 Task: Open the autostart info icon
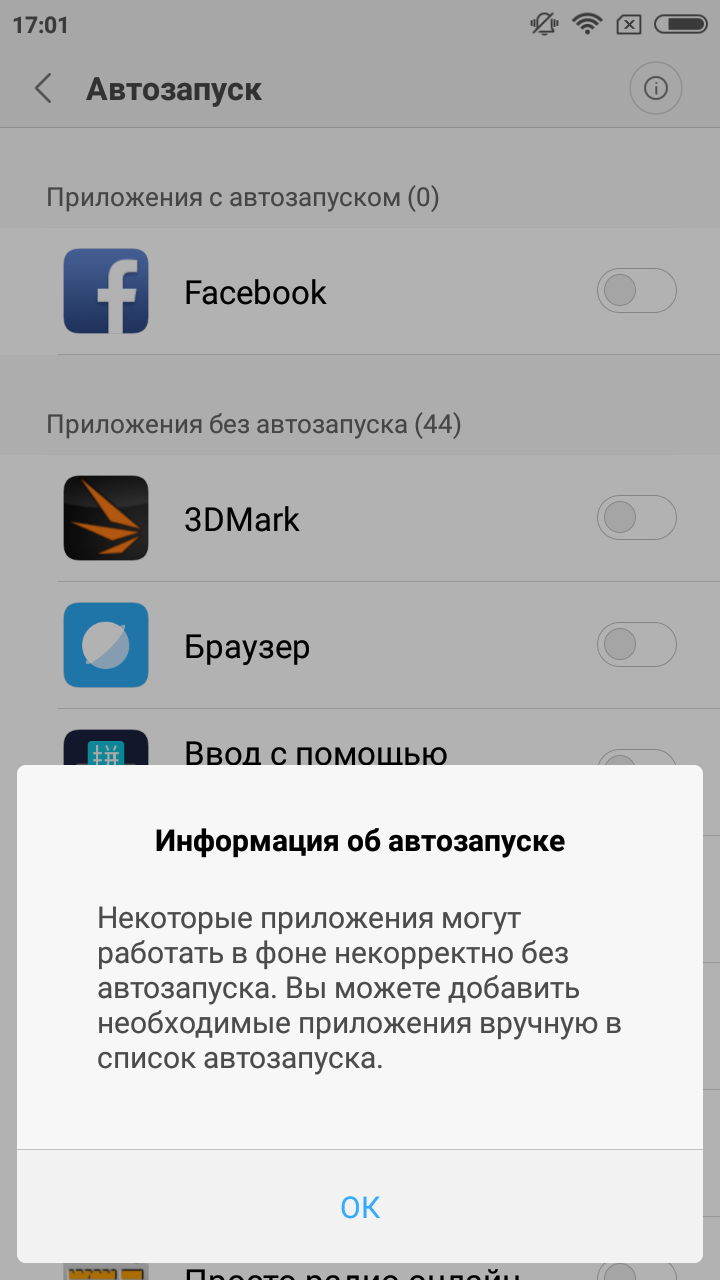656,89
